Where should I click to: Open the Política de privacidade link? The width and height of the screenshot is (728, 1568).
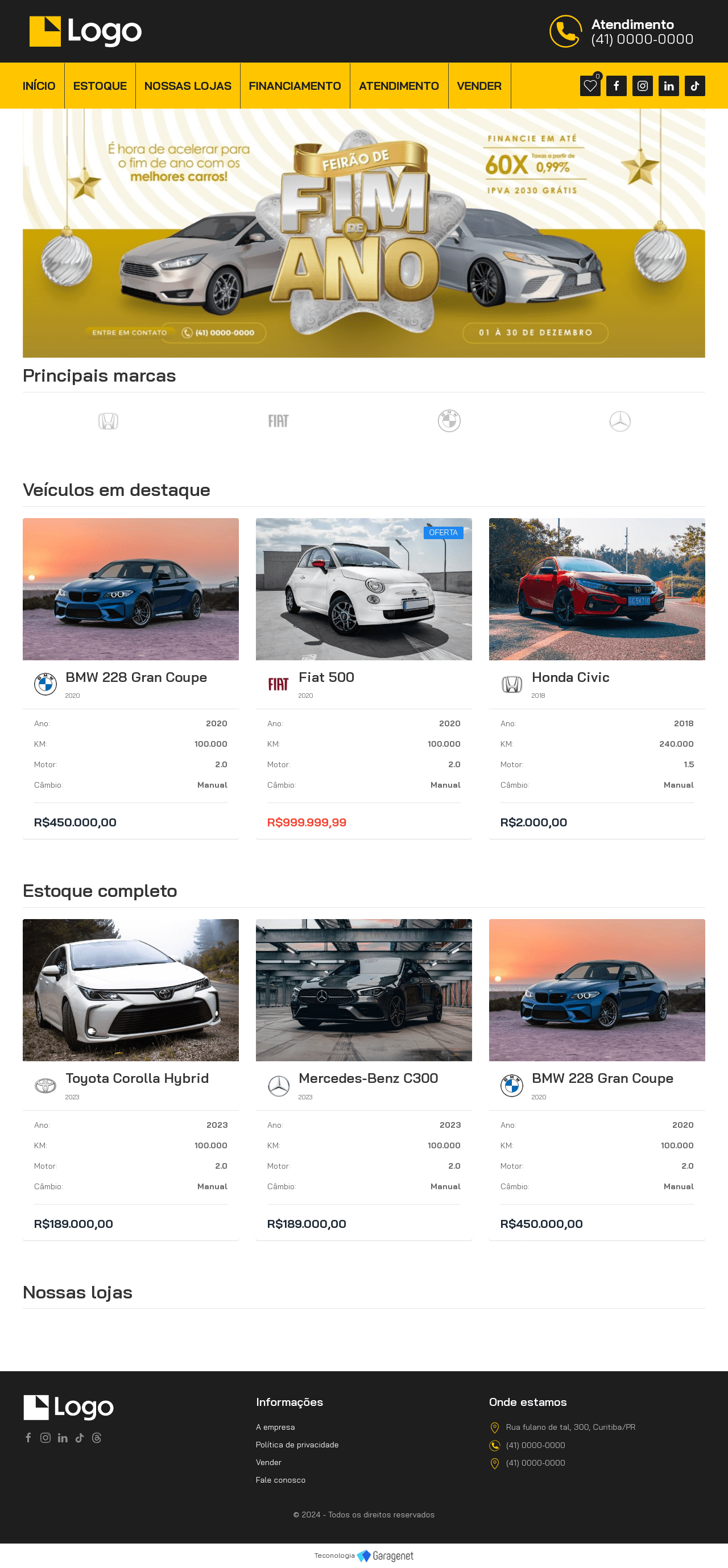297,1445
